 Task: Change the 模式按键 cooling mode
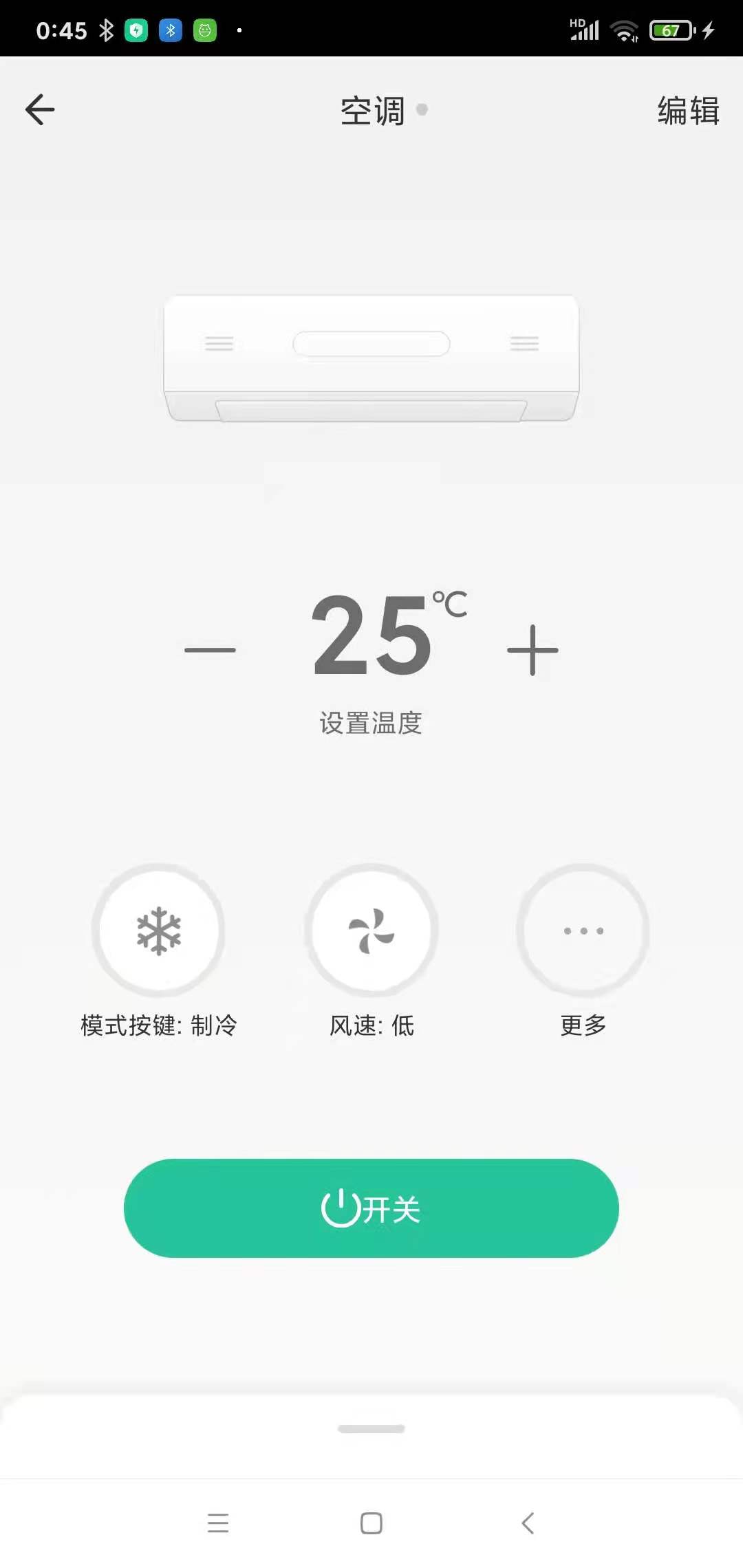point(159,930)
